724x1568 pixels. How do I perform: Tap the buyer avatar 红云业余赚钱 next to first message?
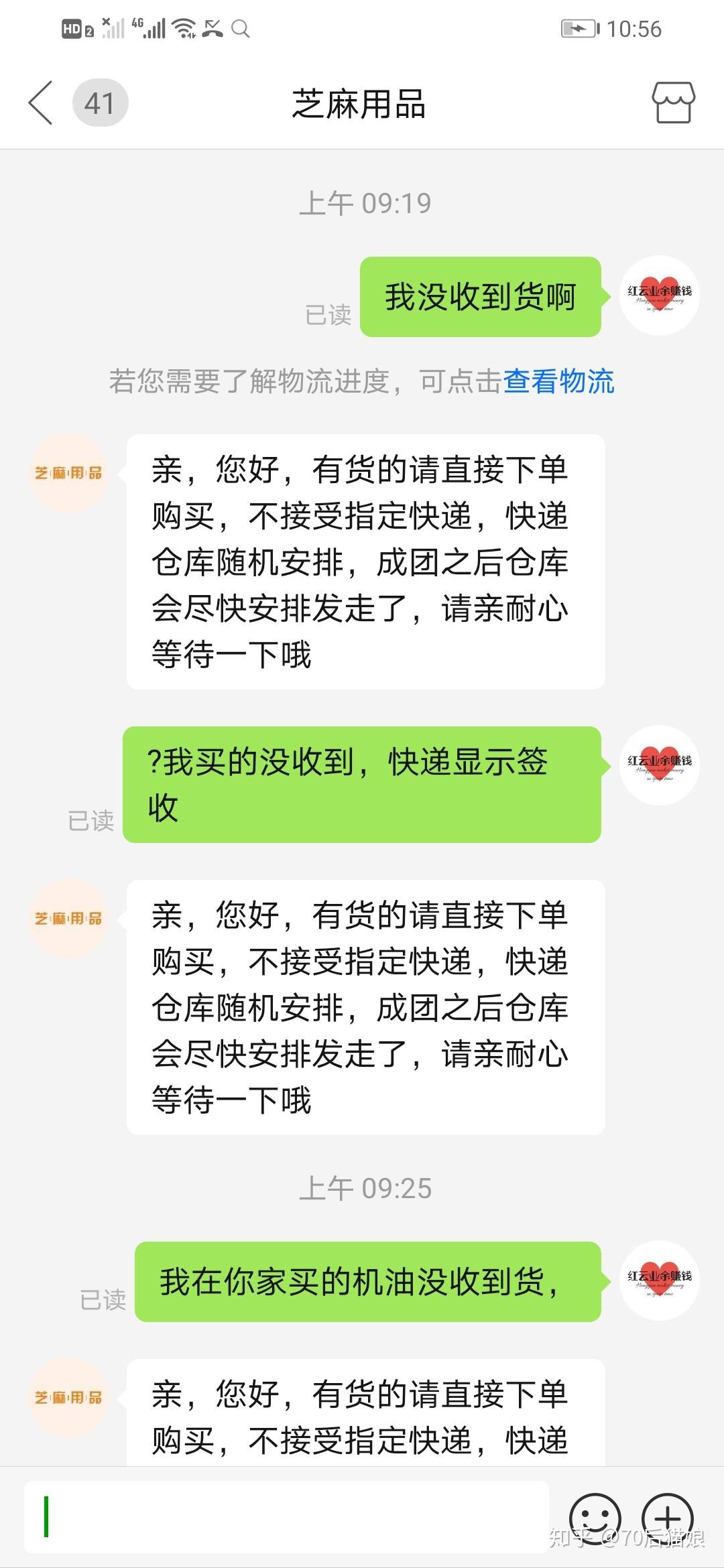coord(659,297)
